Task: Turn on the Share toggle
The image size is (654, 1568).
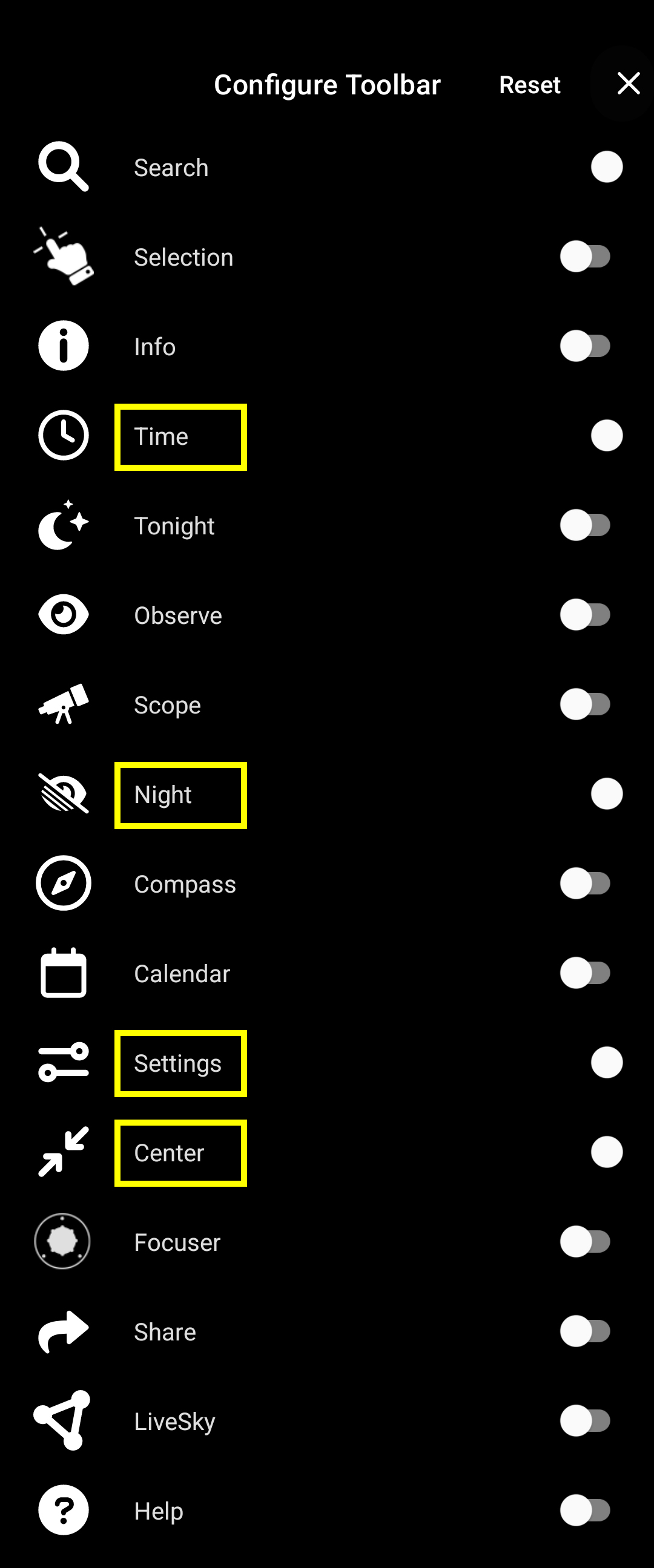Action: (x=586, y=1331)
